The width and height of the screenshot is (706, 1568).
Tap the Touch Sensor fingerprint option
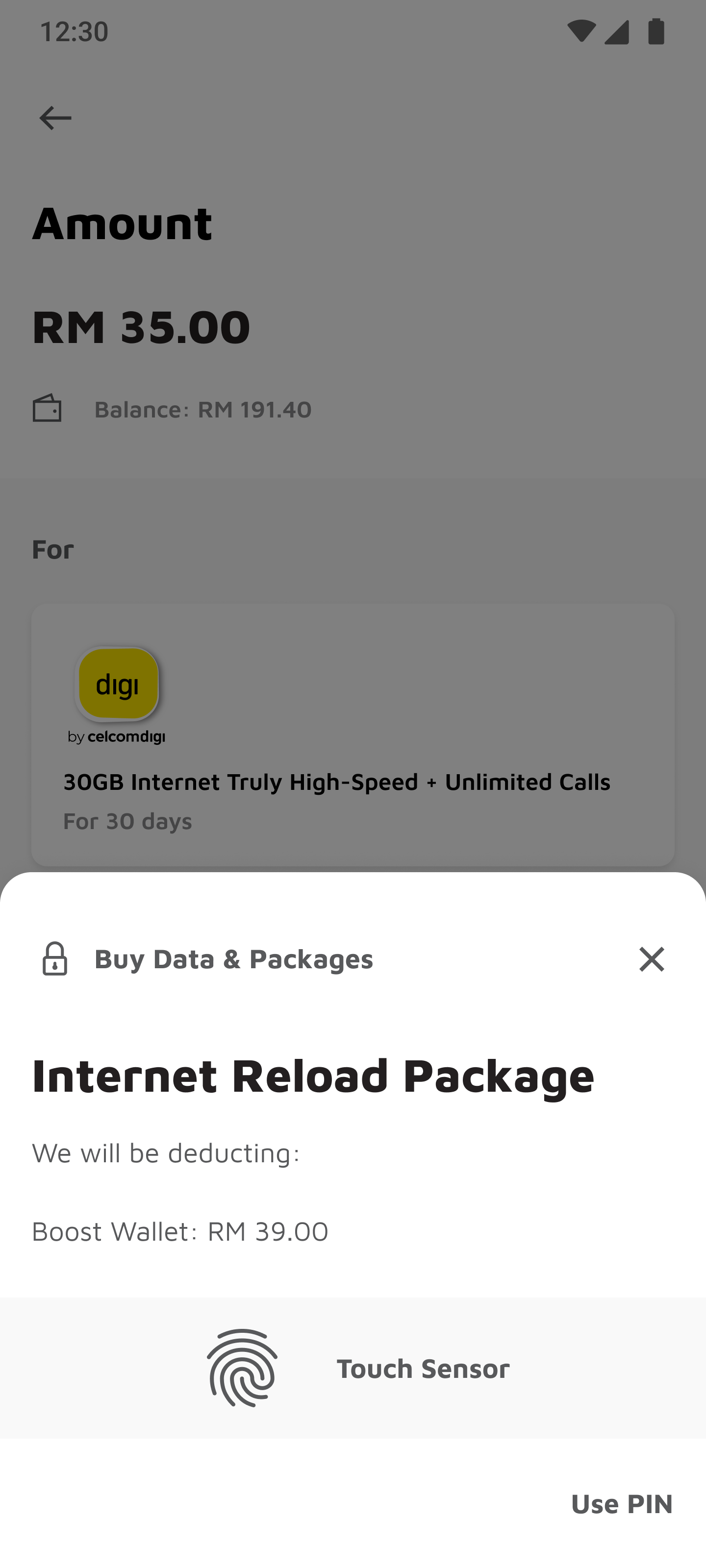point(353,1368)
